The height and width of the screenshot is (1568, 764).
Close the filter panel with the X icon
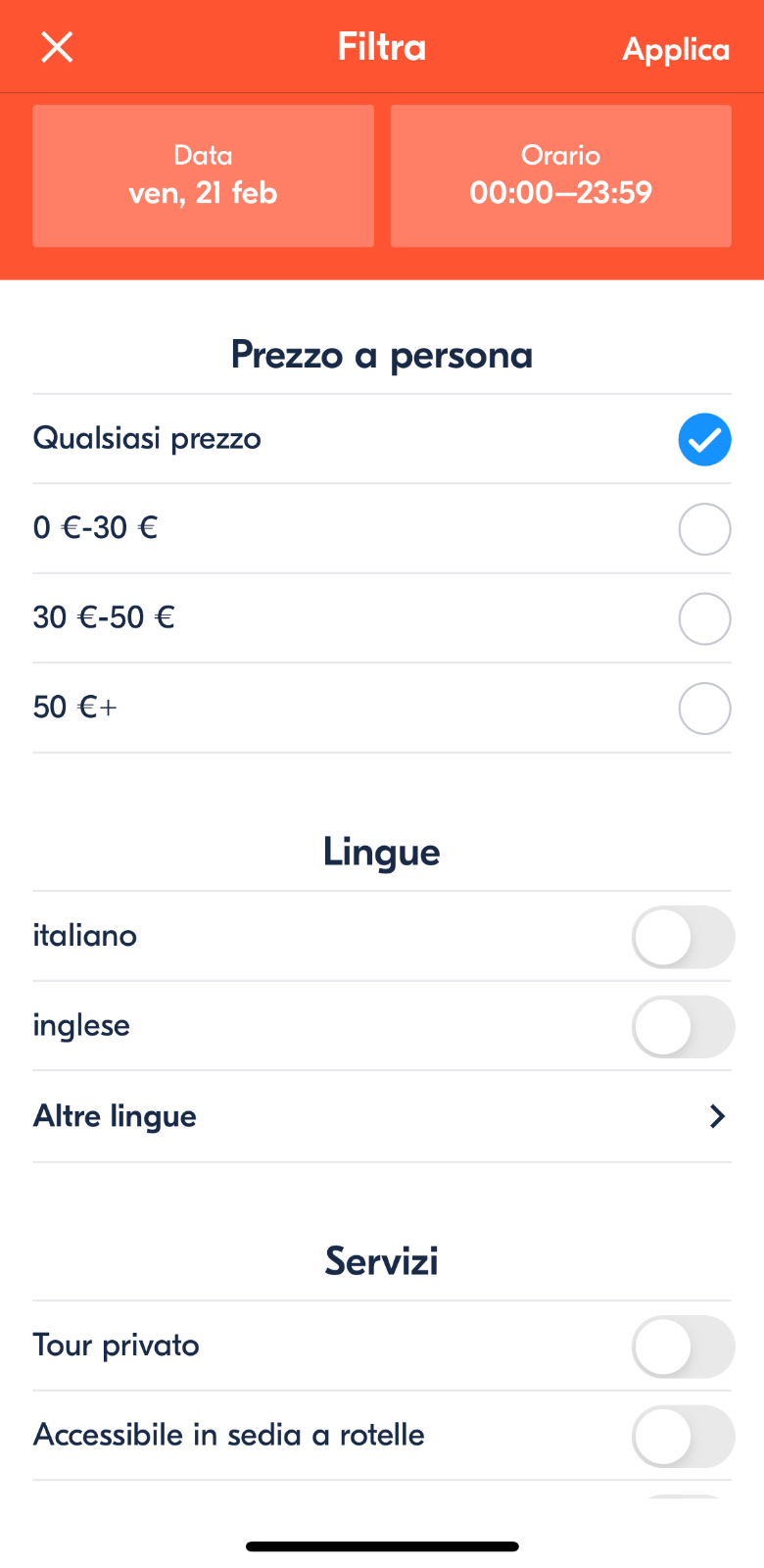pyautogui.click(x=56, y=46)
